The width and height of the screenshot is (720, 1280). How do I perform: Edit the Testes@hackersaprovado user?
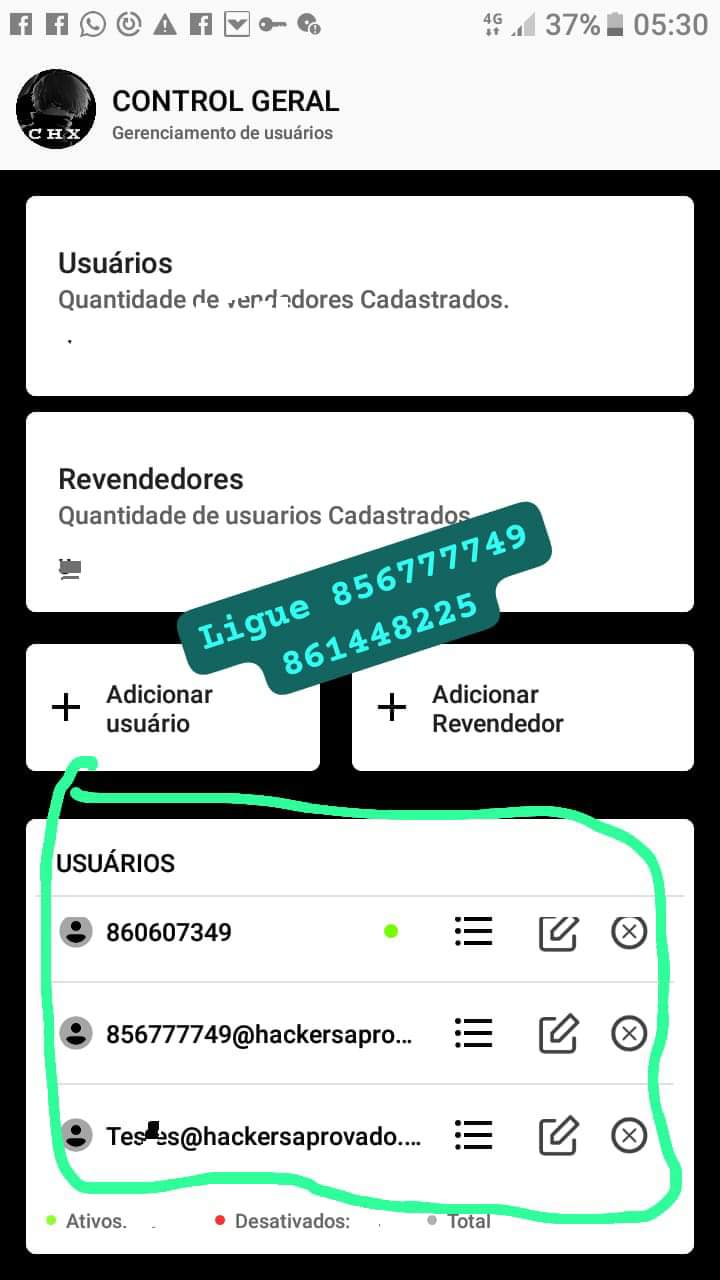tap(558, 1135)
